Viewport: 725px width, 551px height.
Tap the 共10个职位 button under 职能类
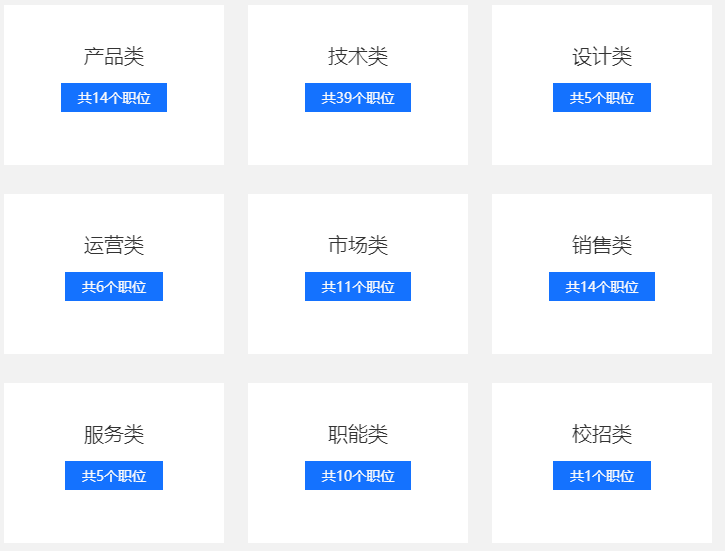click(357, 476)
